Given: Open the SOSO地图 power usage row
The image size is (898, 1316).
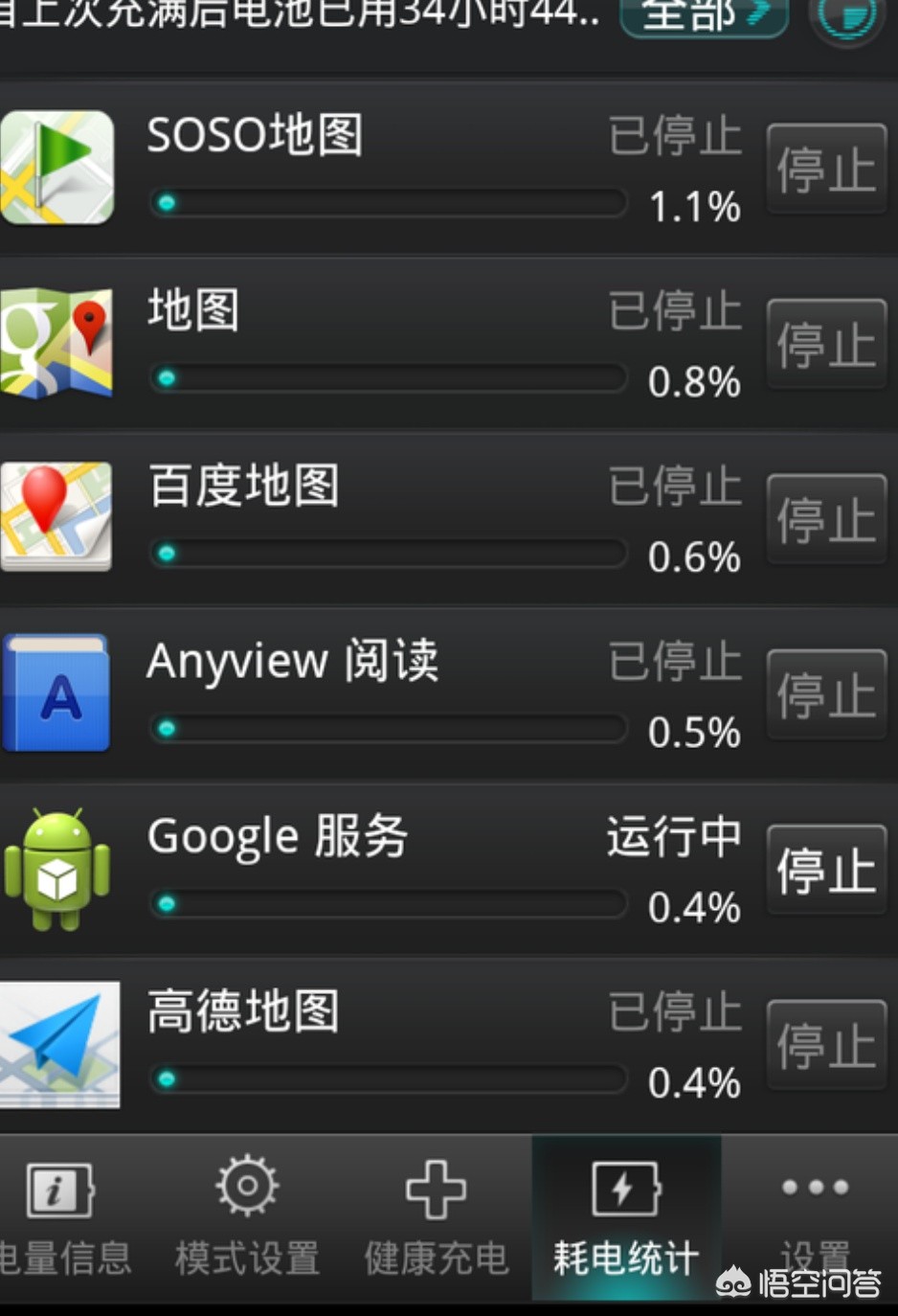Looking at the screenshot, I should tap(383, 170).
